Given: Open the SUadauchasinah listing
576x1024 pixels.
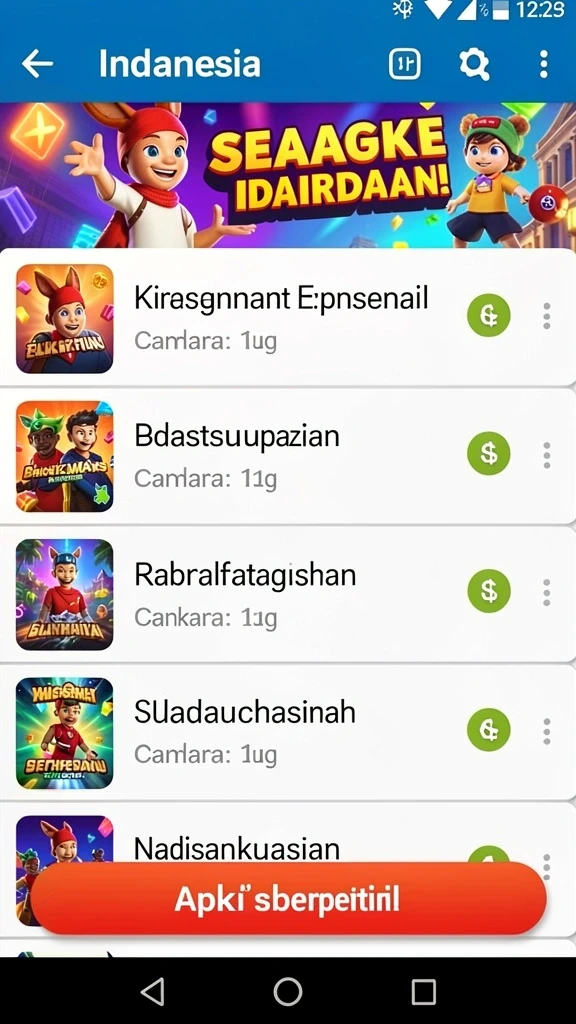Looking at the screenshot, I should pos(288,733).
